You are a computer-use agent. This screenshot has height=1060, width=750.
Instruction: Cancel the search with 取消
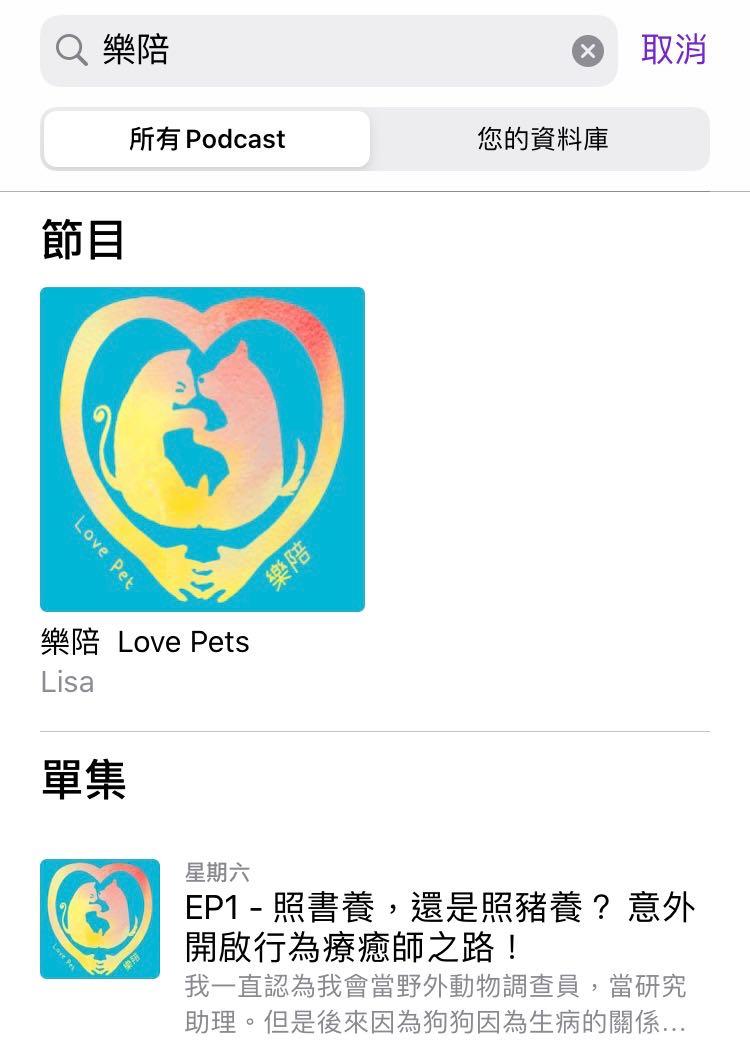(x=674, y=50)
